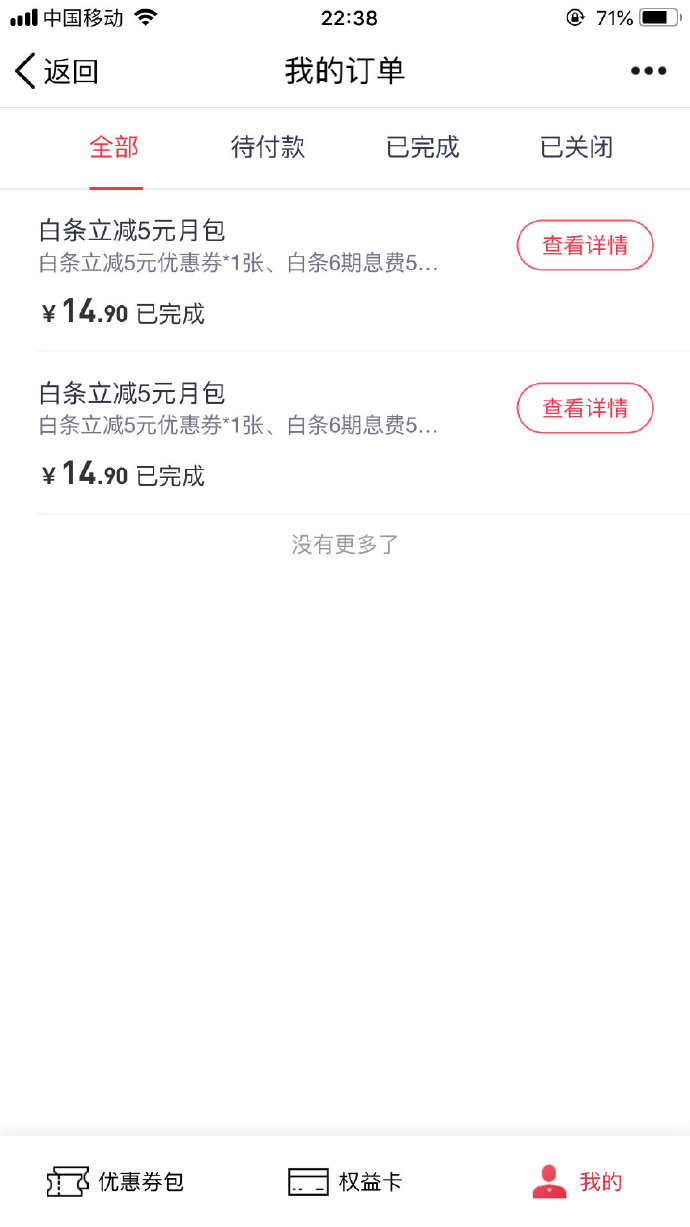Tap 查看详情 on the first 白条立减5元月包 order
This screenshot has height=1227, width=690.
(x=585, y=245)
